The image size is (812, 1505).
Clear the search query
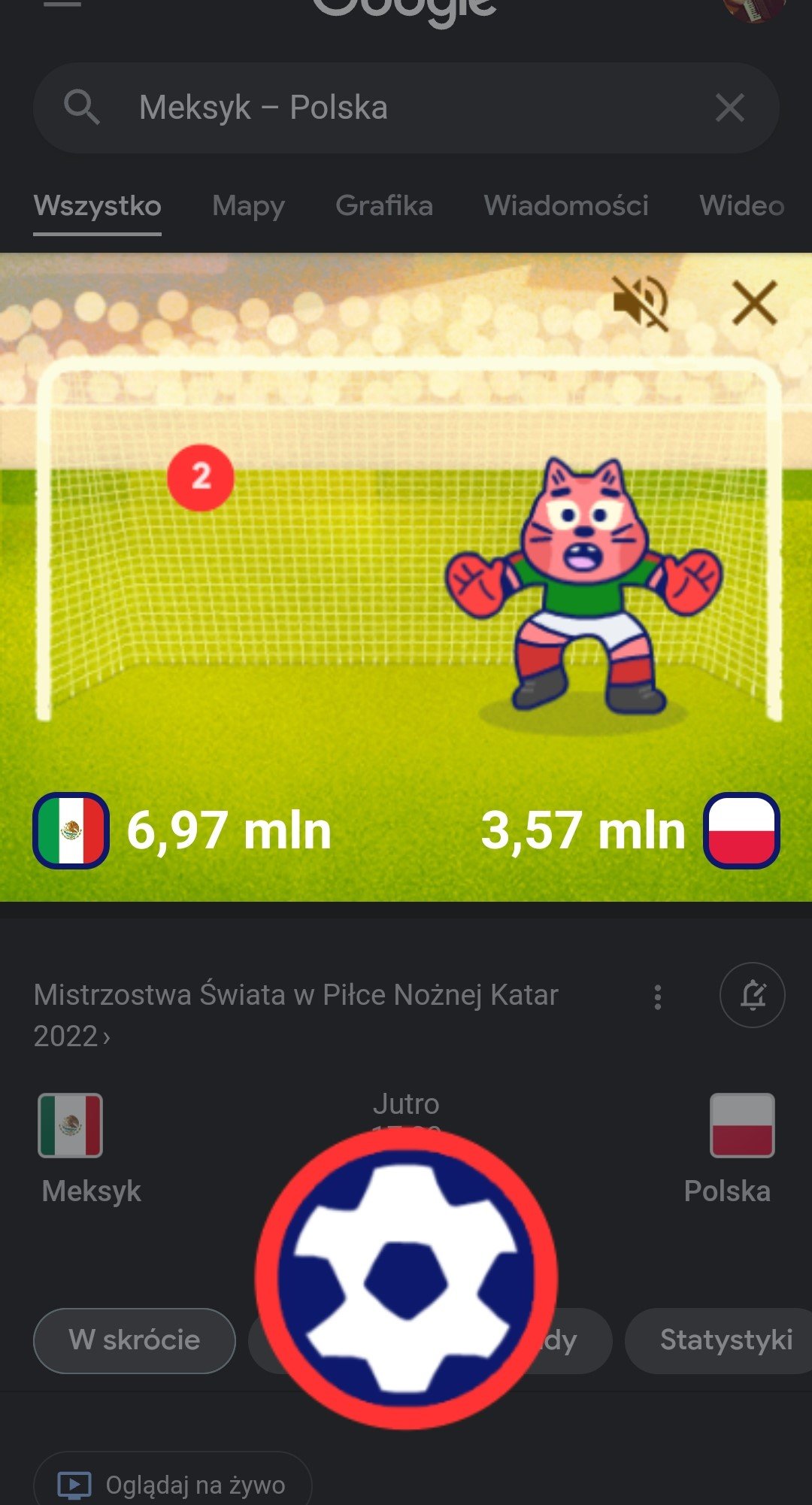[x=730, y=108]
